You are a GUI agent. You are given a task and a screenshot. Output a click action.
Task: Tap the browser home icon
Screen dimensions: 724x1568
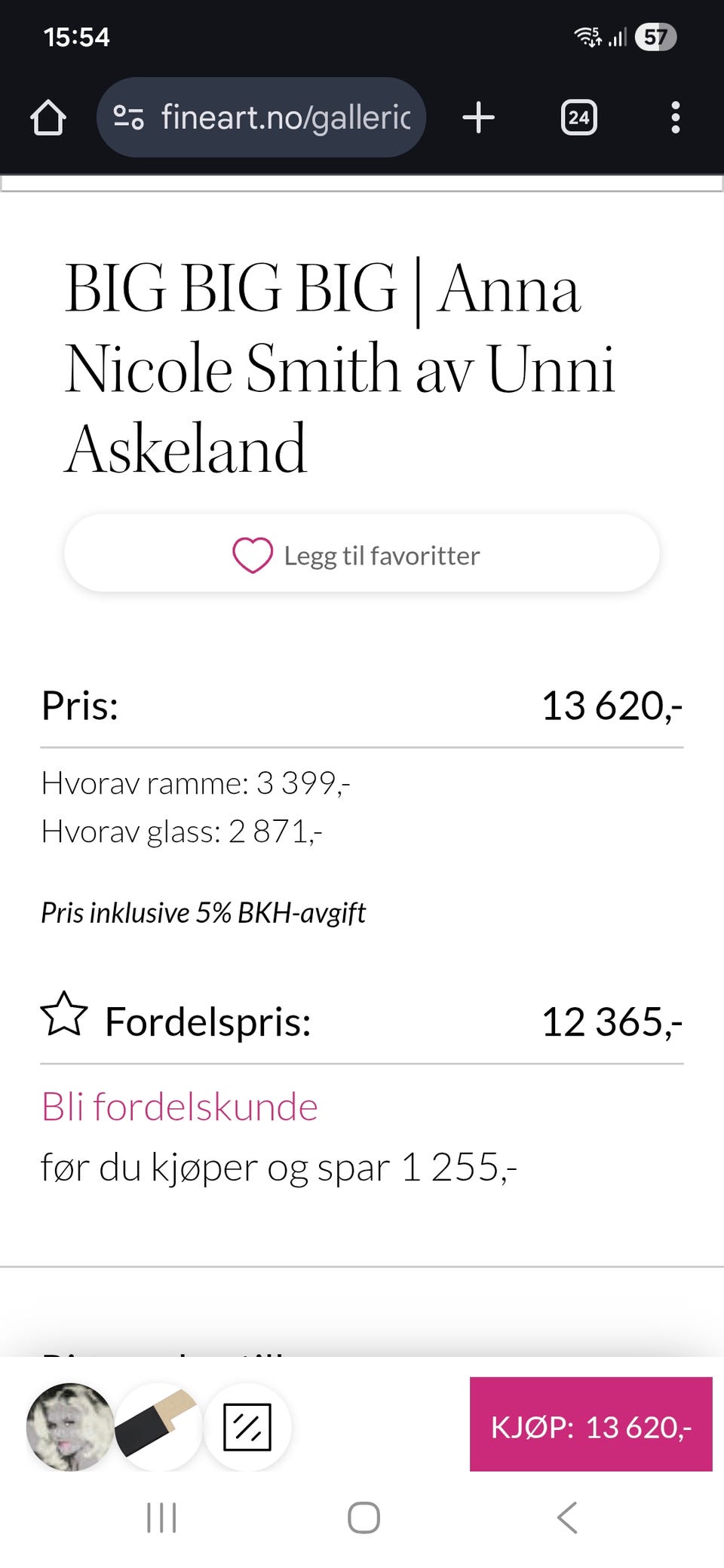click(x=47, y=117)
